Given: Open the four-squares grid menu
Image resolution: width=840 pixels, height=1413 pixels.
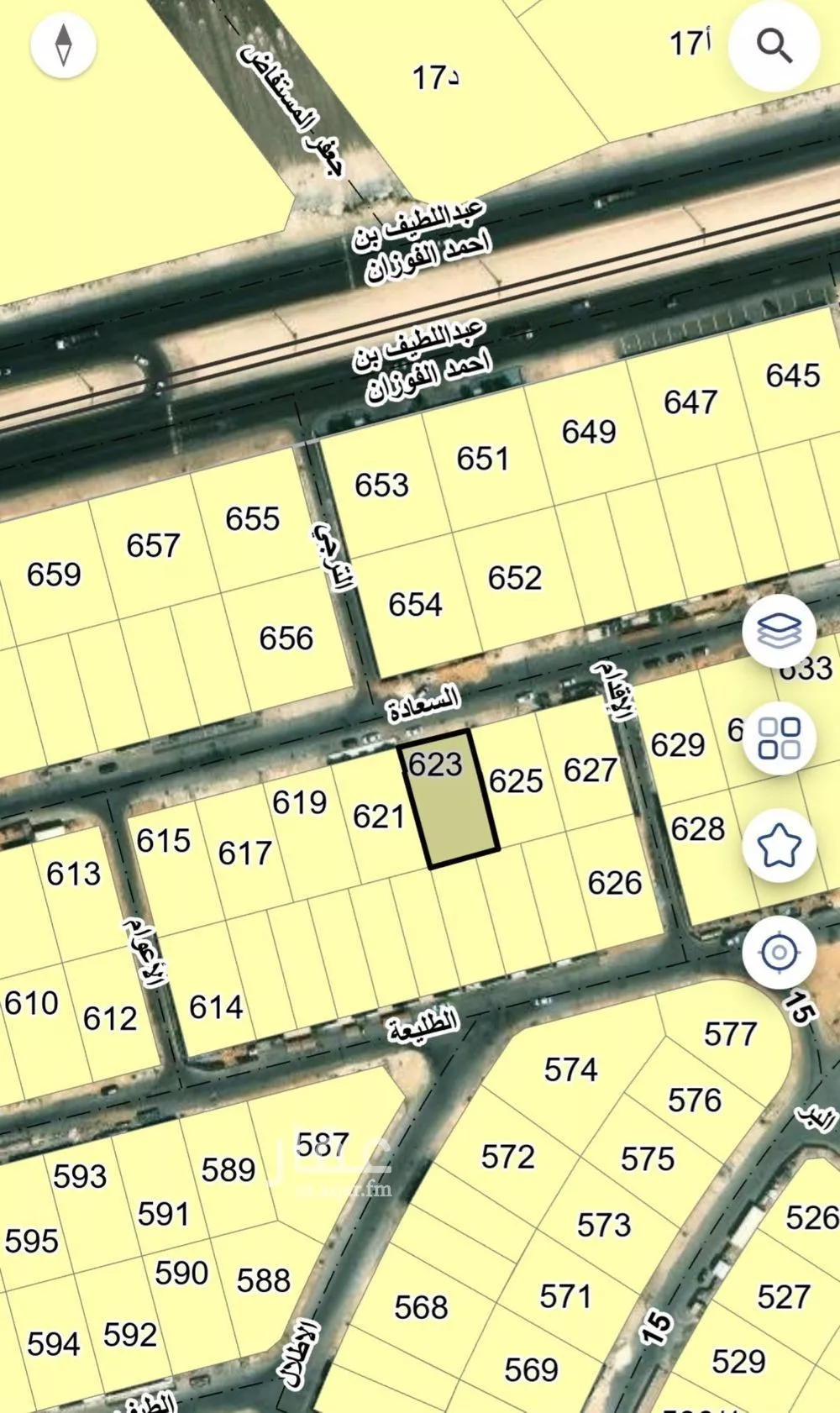Looking at the screenshot, I should click(x=779, y=738).
